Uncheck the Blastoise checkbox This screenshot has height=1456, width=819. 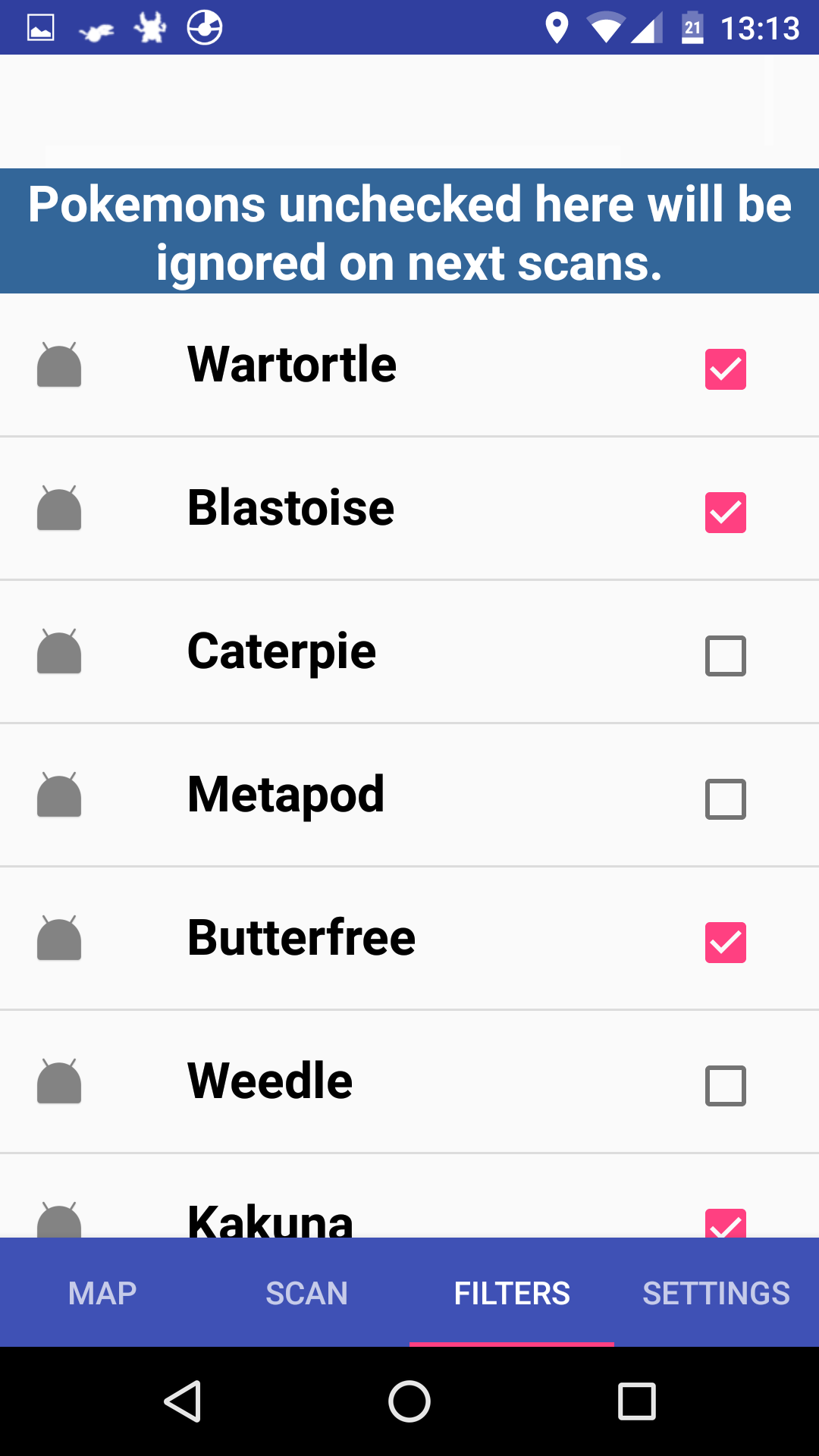[726, 513]
